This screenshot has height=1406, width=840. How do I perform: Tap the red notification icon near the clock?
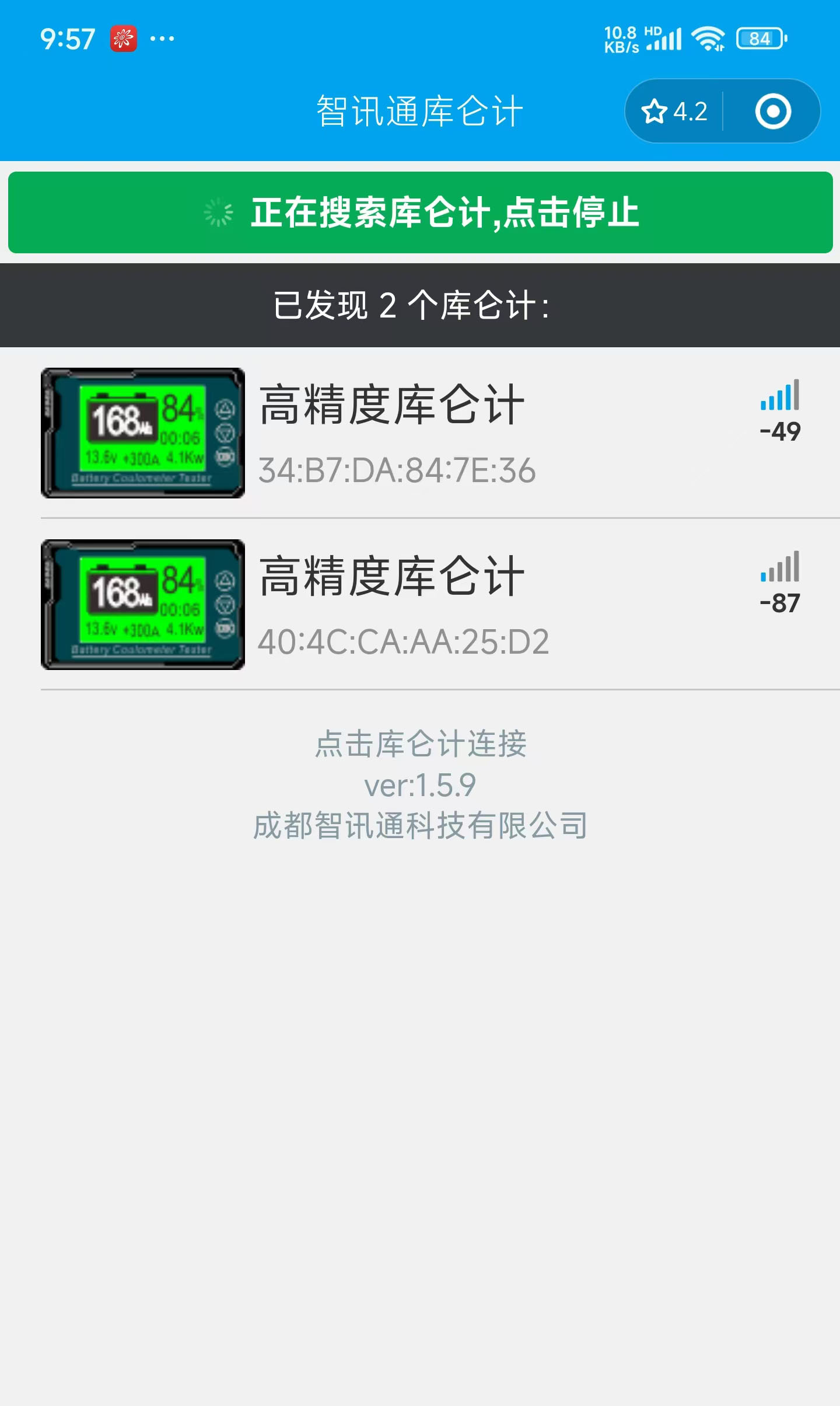pos(124,37)
